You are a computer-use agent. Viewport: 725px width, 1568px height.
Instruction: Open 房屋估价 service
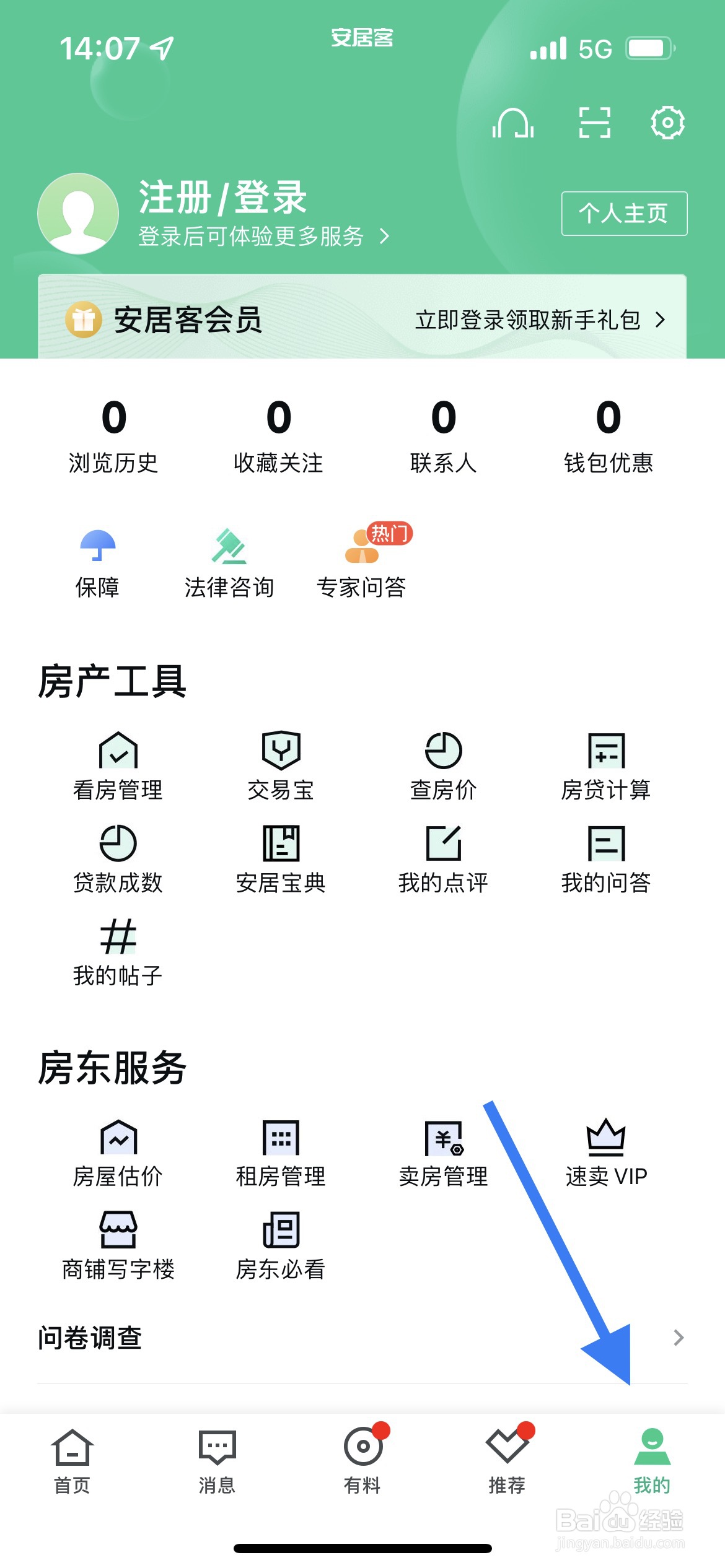118,1153
